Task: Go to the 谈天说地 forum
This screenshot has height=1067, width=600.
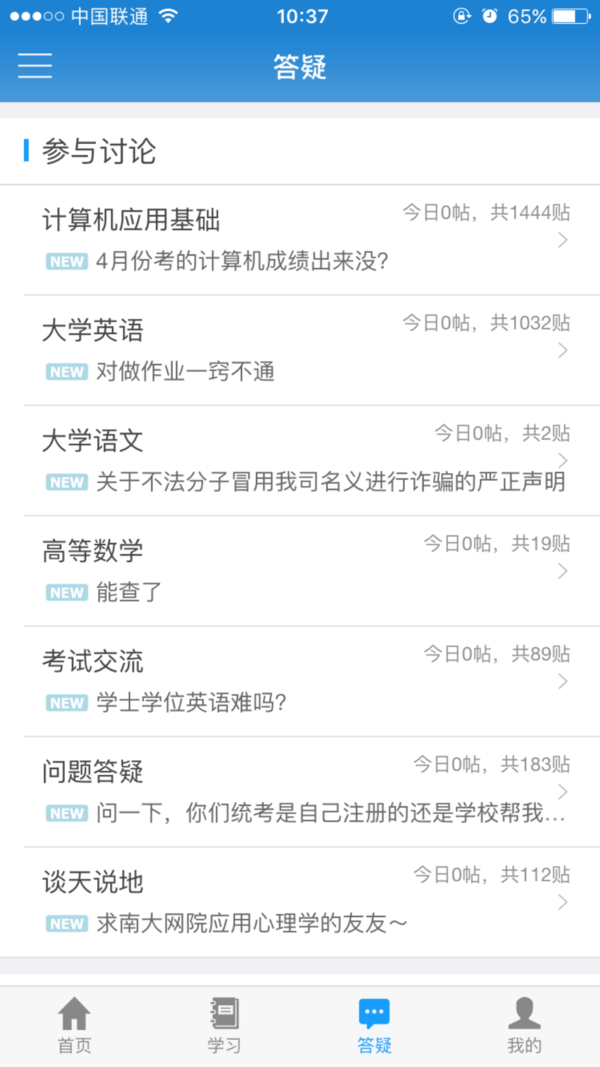Action: (300, 902)
